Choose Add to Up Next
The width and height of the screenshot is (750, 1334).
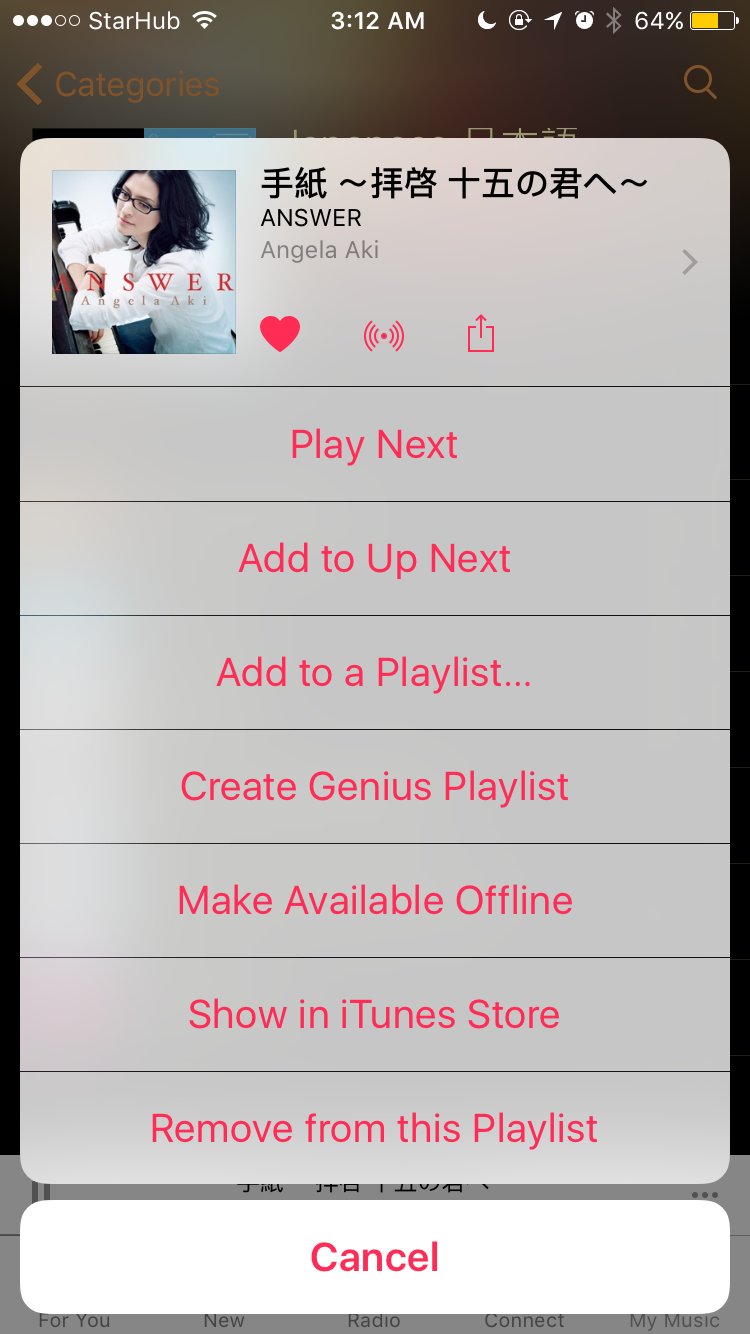pyautogui.click(x=375, y=559)
